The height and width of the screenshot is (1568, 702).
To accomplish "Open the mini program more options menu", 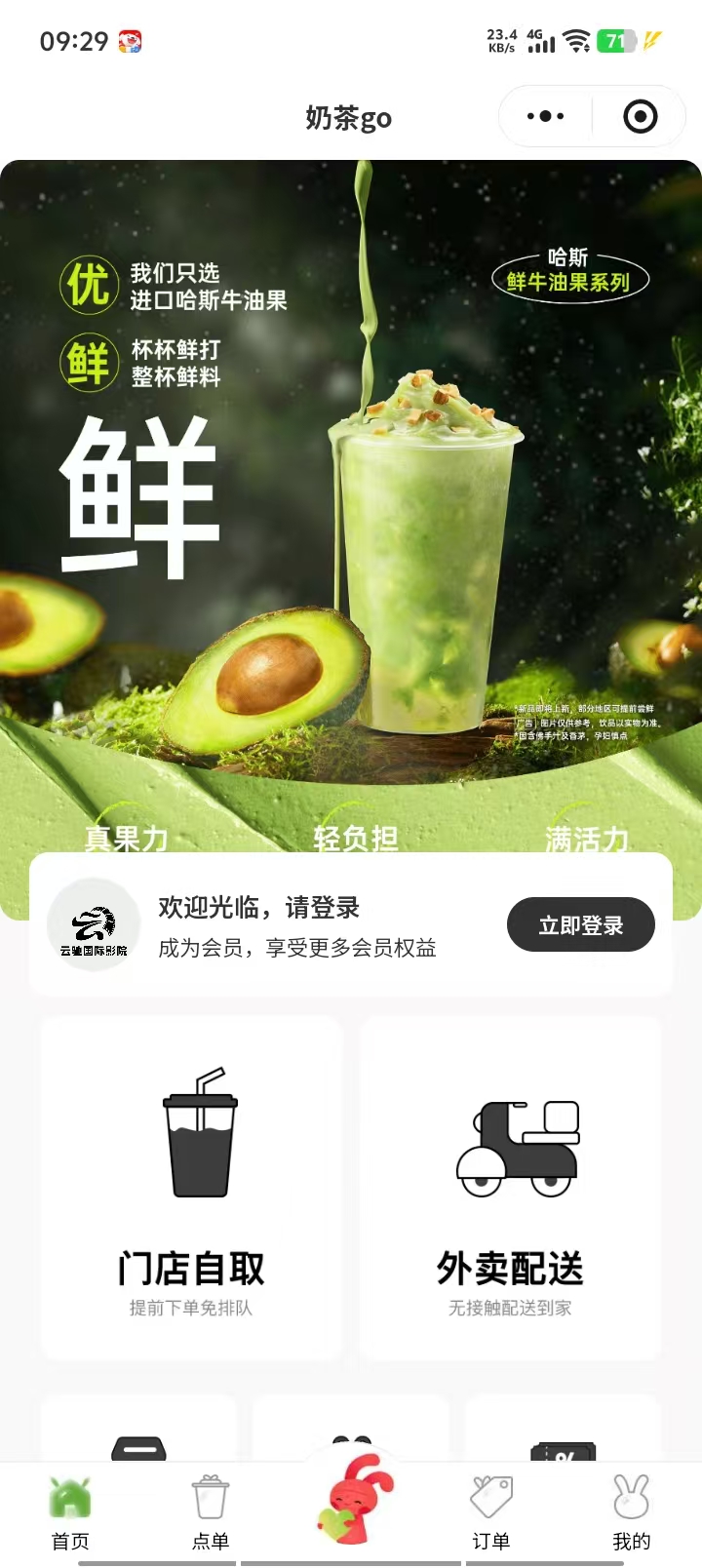I will point(545,117).
